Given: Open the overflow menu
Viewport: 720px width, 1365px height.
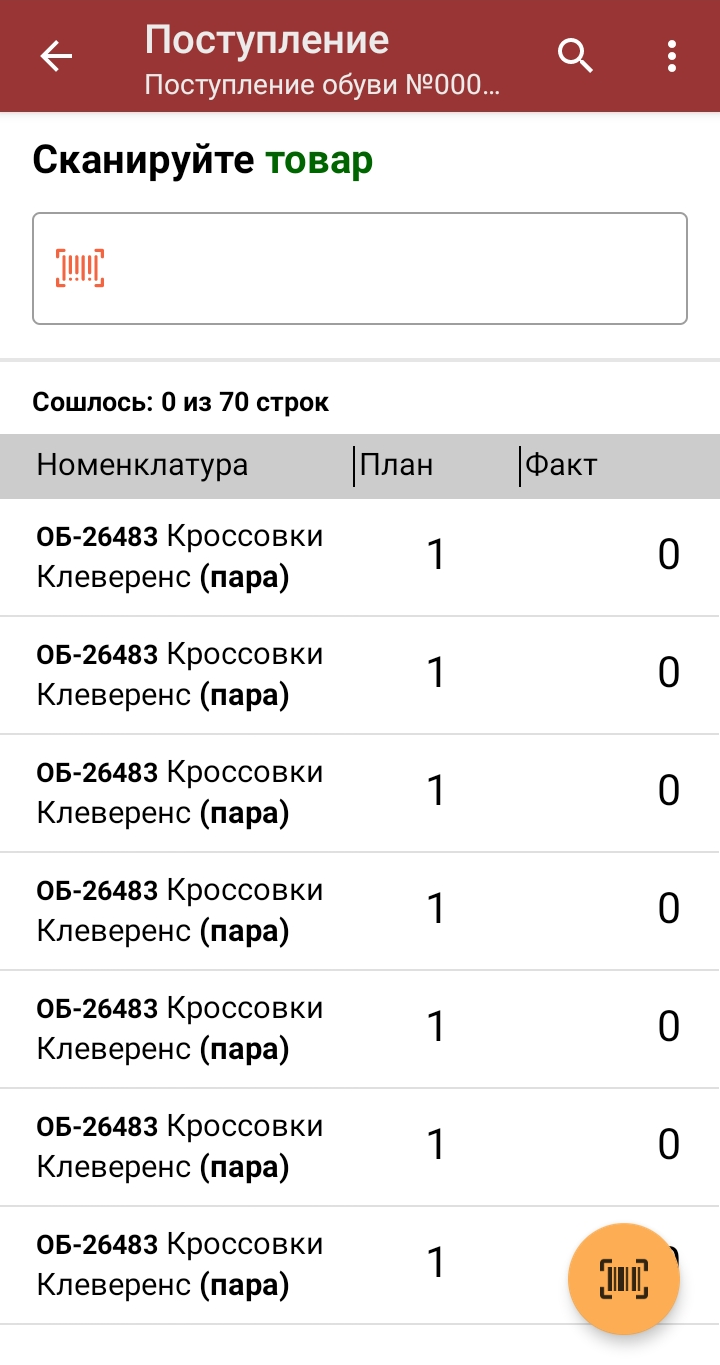Looking at the screenshot, I should tap(672, 57).
